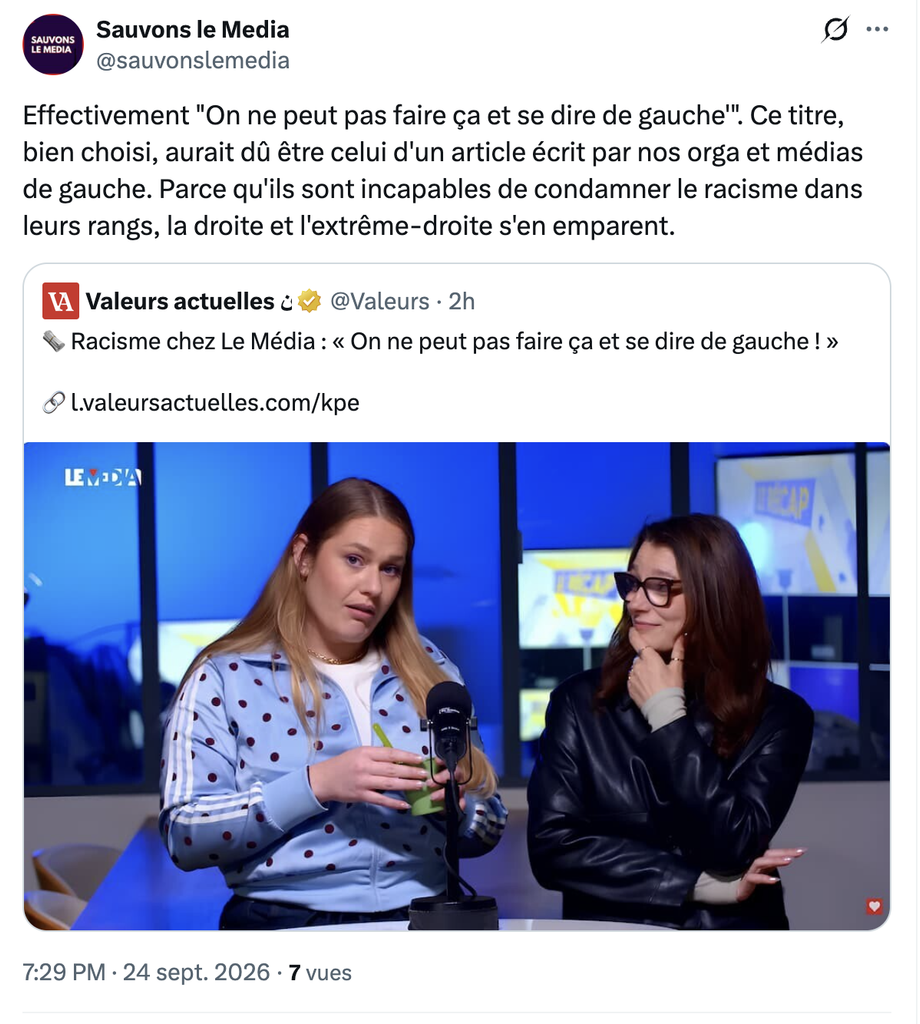View the Le Média studio image full screen
Screen dimensions: 920x1024
click(x=456, y=686)
